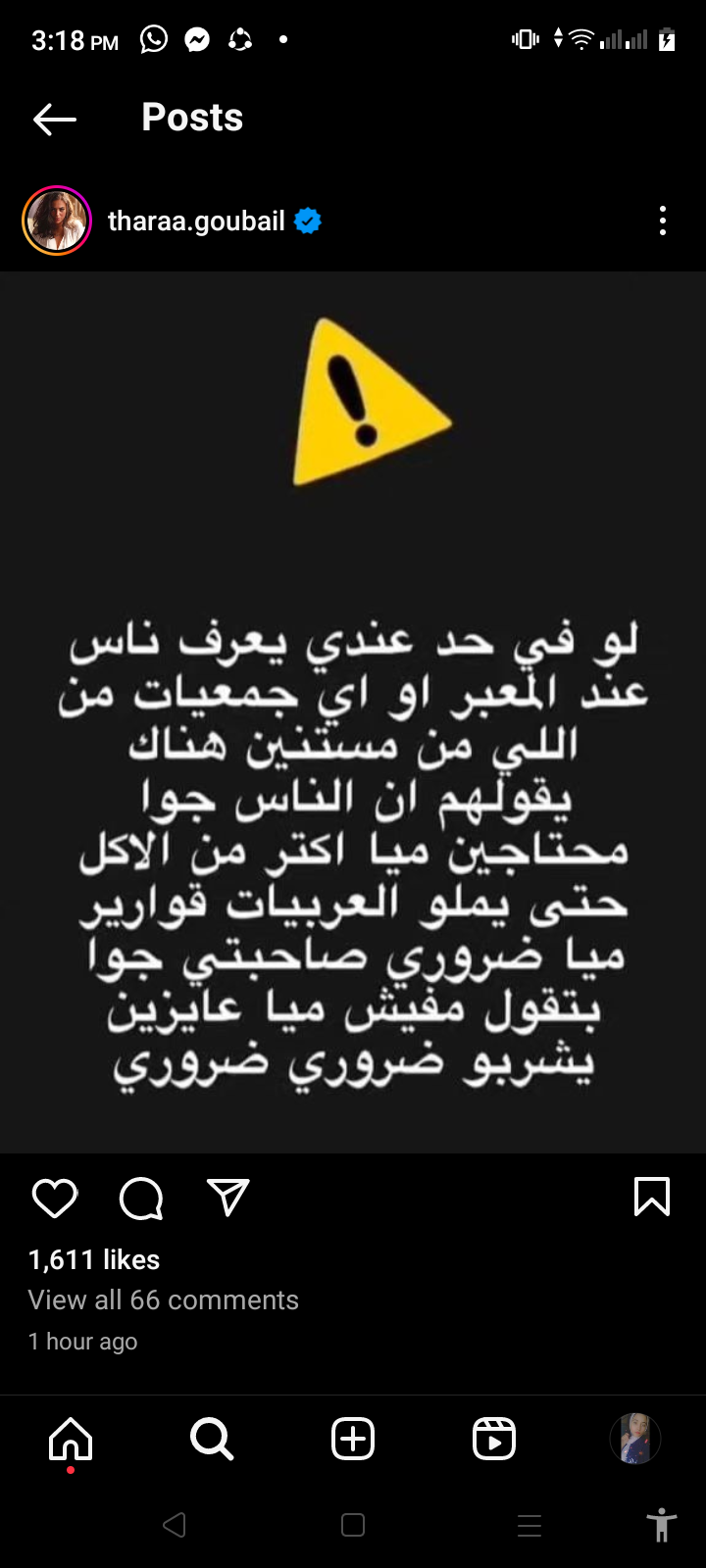Switch to the Reels tab
The height and width of the screenshot is (1568, 706).
[494, 1439]
